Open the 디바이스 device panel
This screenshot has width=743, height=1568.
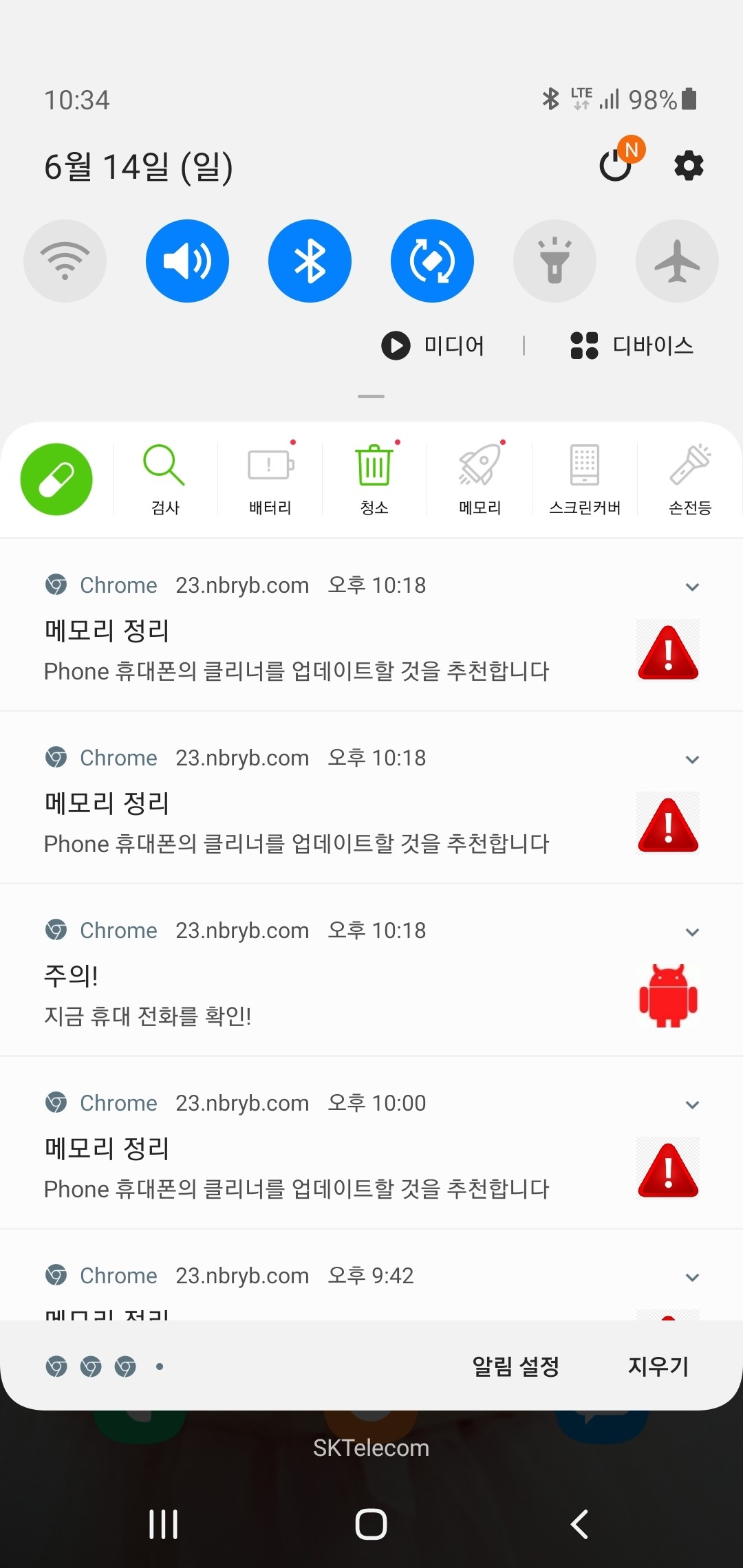click(631, 346)
